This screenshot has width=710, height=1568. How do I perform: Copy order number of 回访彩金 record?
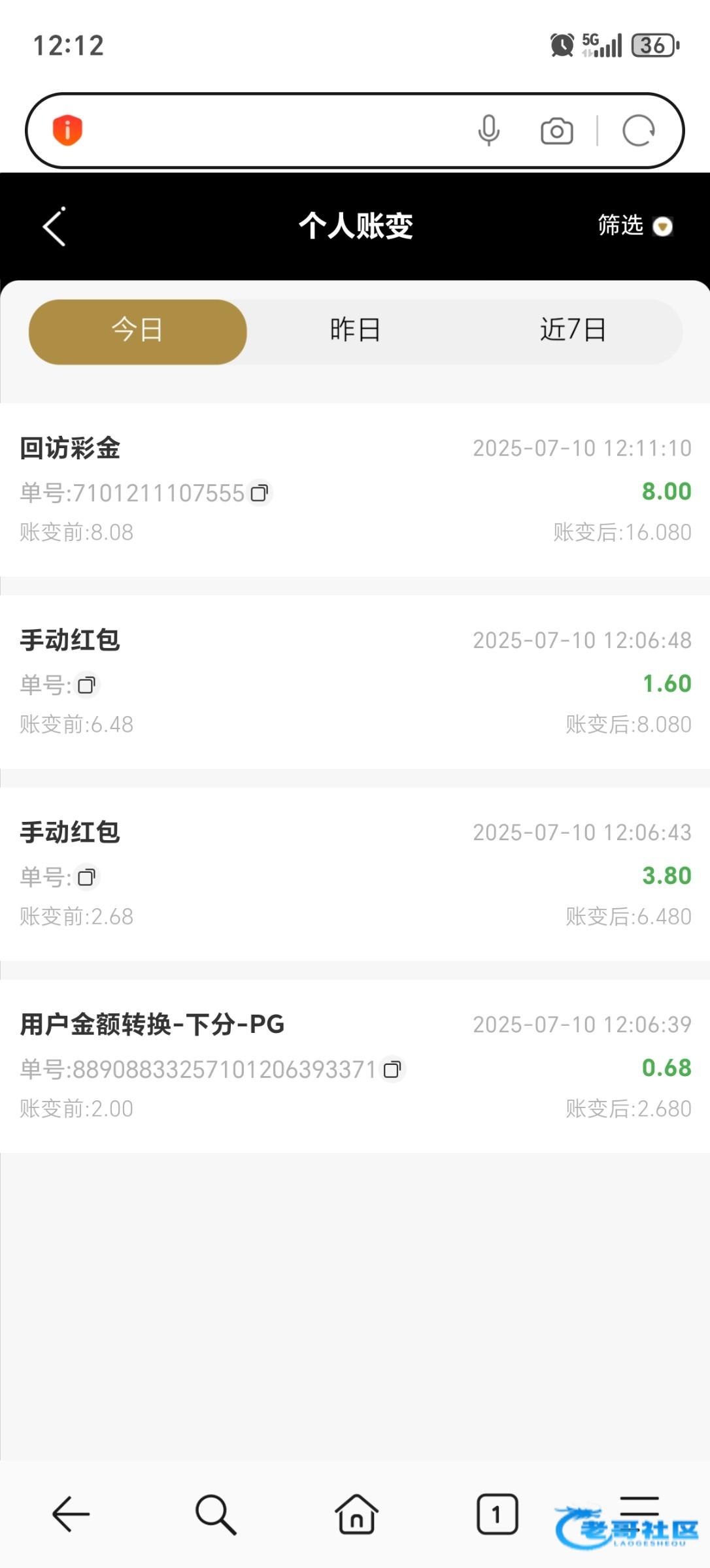[260, 493]
